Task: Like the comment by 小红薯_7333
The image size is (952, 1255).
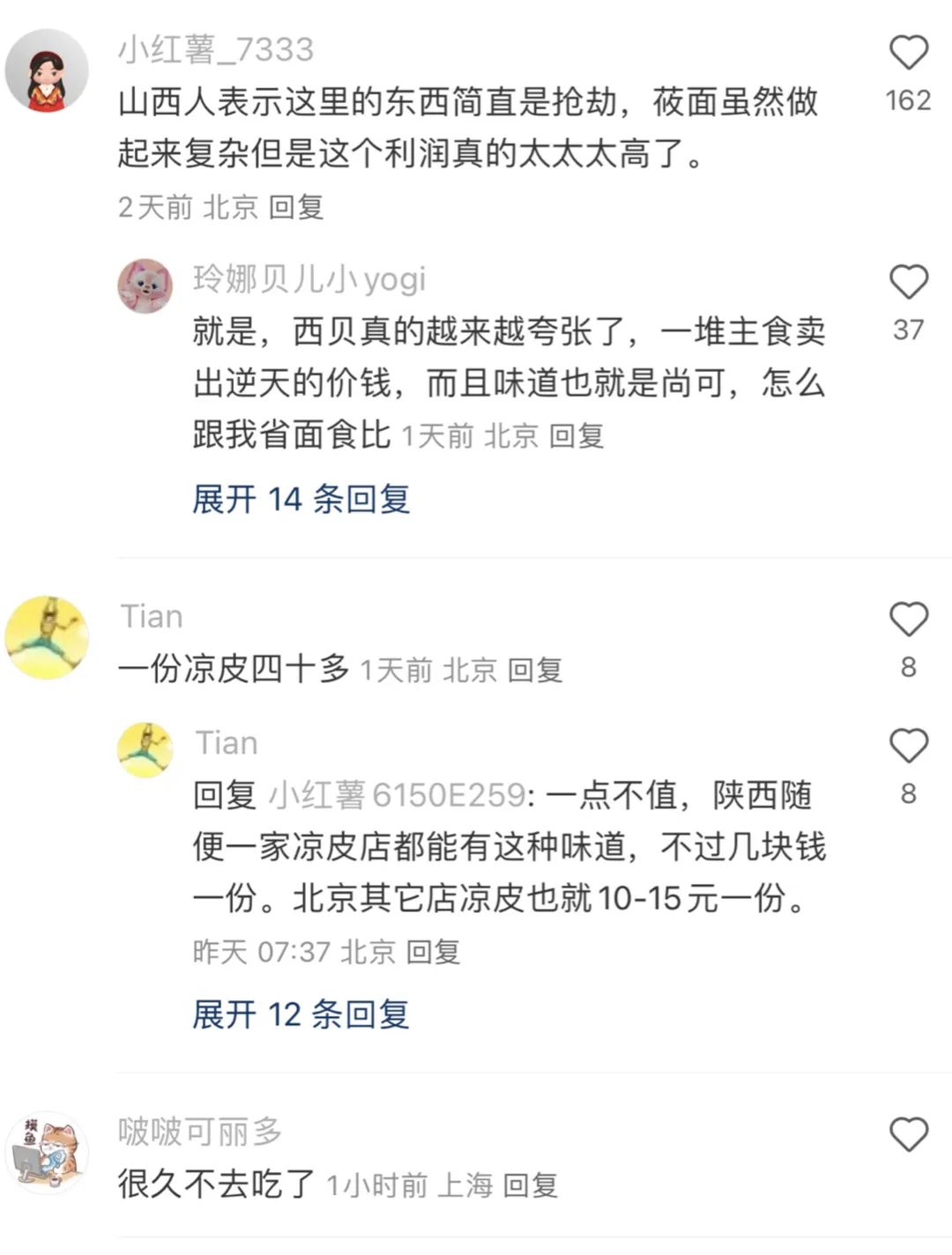Action: pos(908,54)
